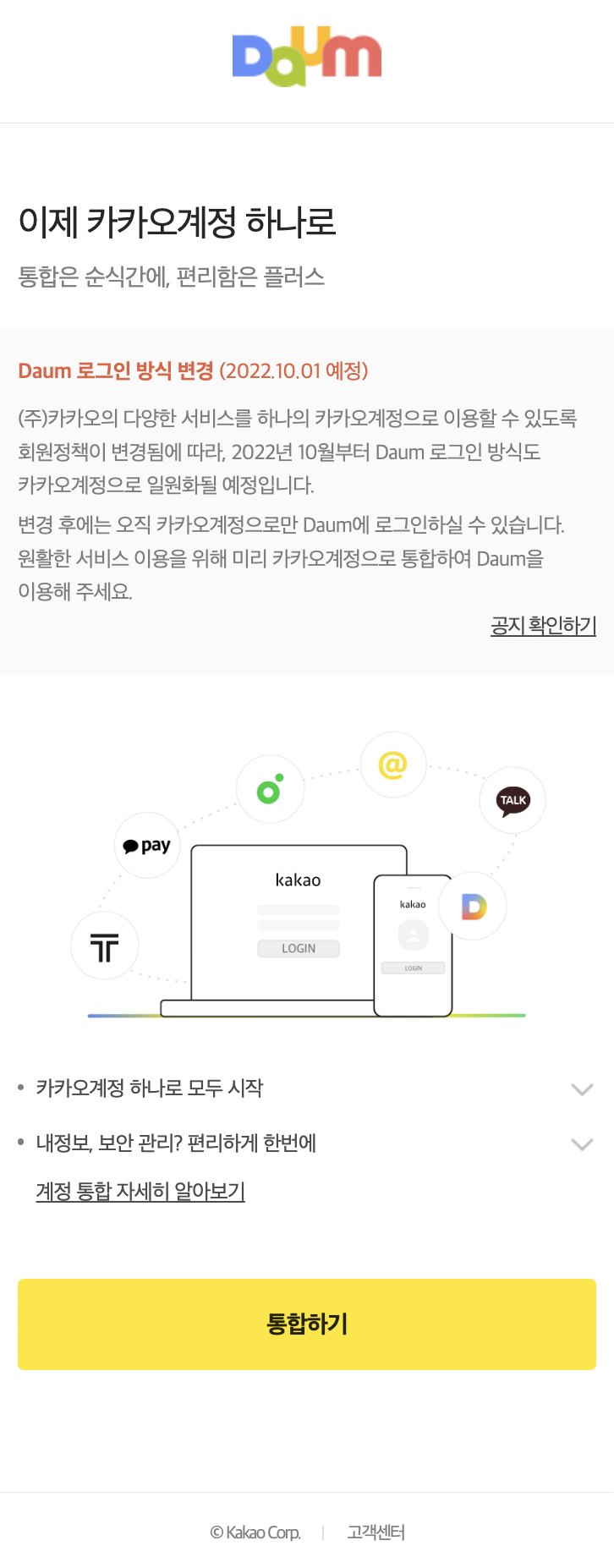Collapse the second bulleted item's chevron
This screenshot has width=614, height=1568.
(x=582, y=1144)
